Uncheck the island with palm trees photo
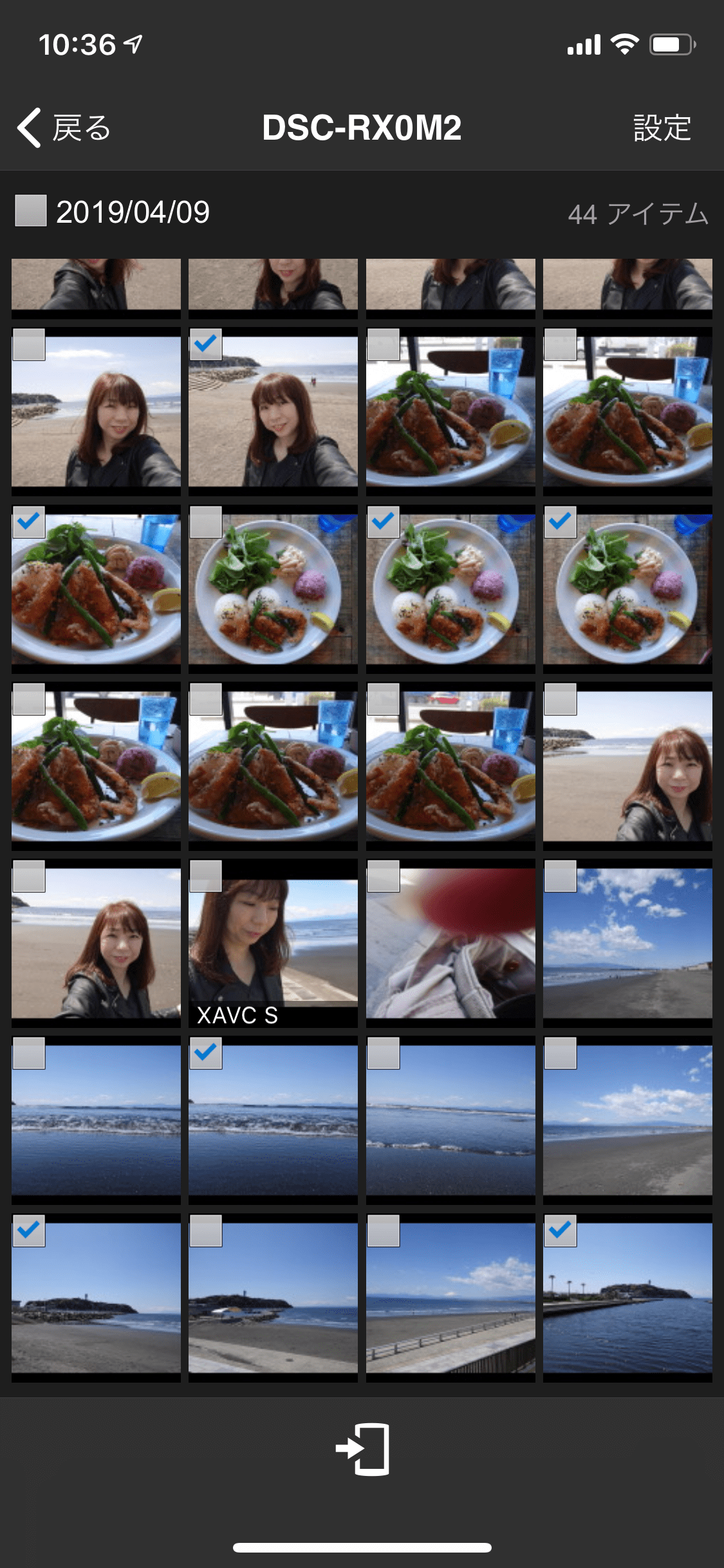 (x=560, y=1231)
